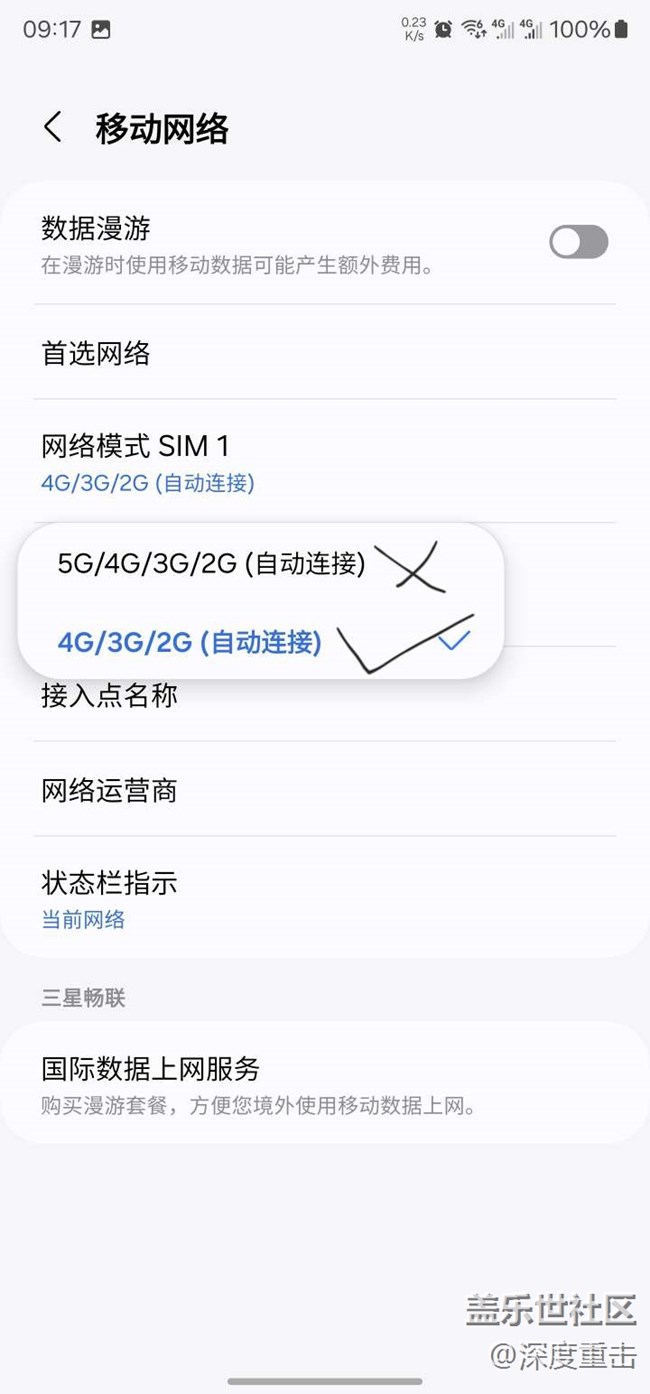Go back from 移动网络 settings

click(x=52, y=128)
